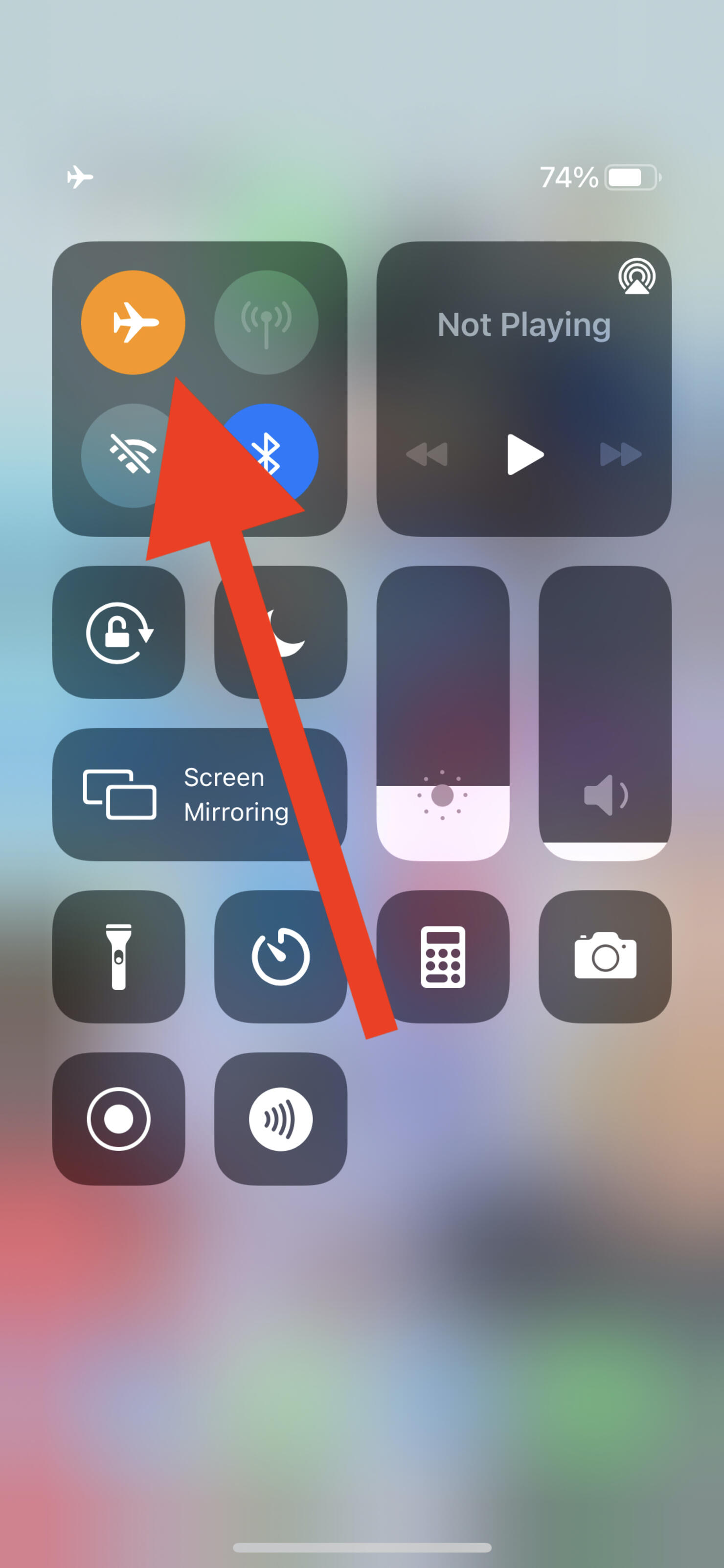Open the Camera

click(x=605, y=956)
